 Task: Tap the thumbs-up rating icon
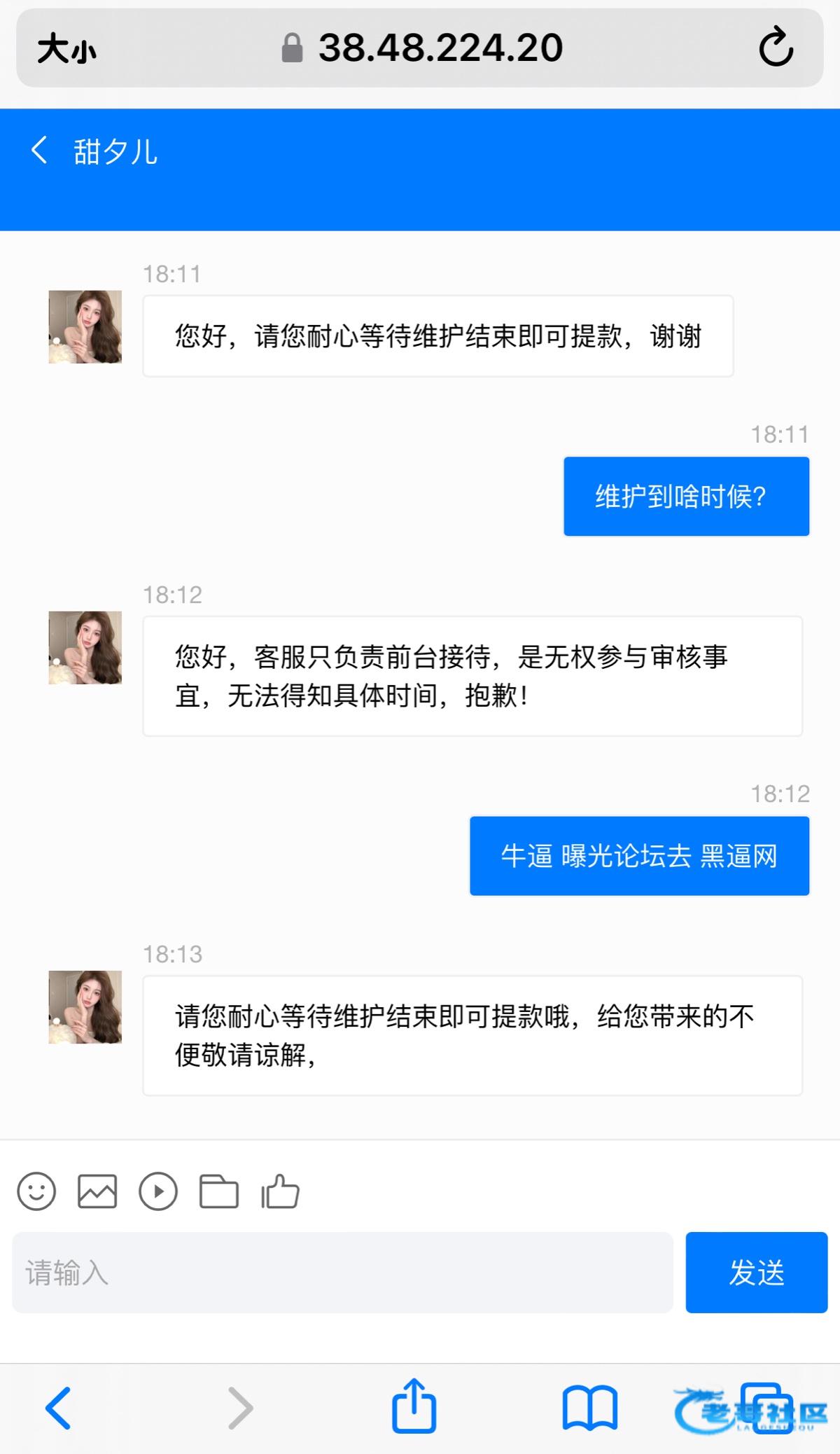280,1191
